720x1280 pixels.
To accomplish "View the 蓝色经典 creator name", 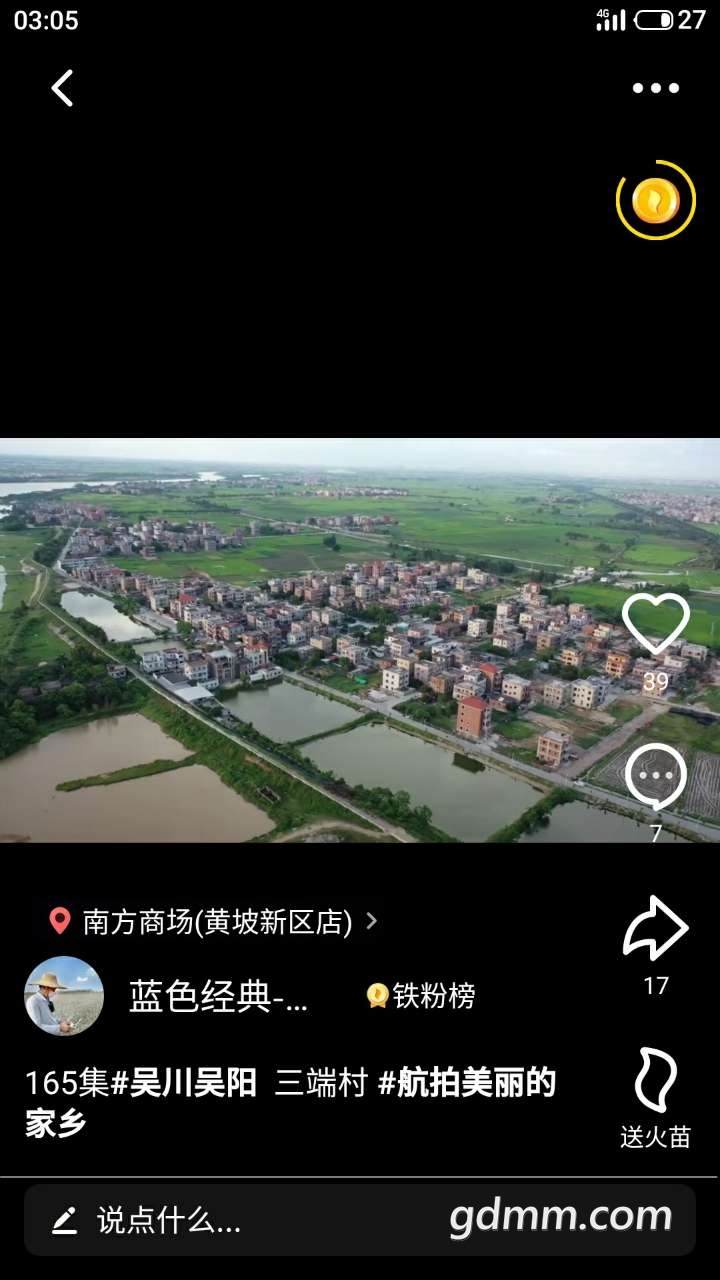I will click(218, 996).
